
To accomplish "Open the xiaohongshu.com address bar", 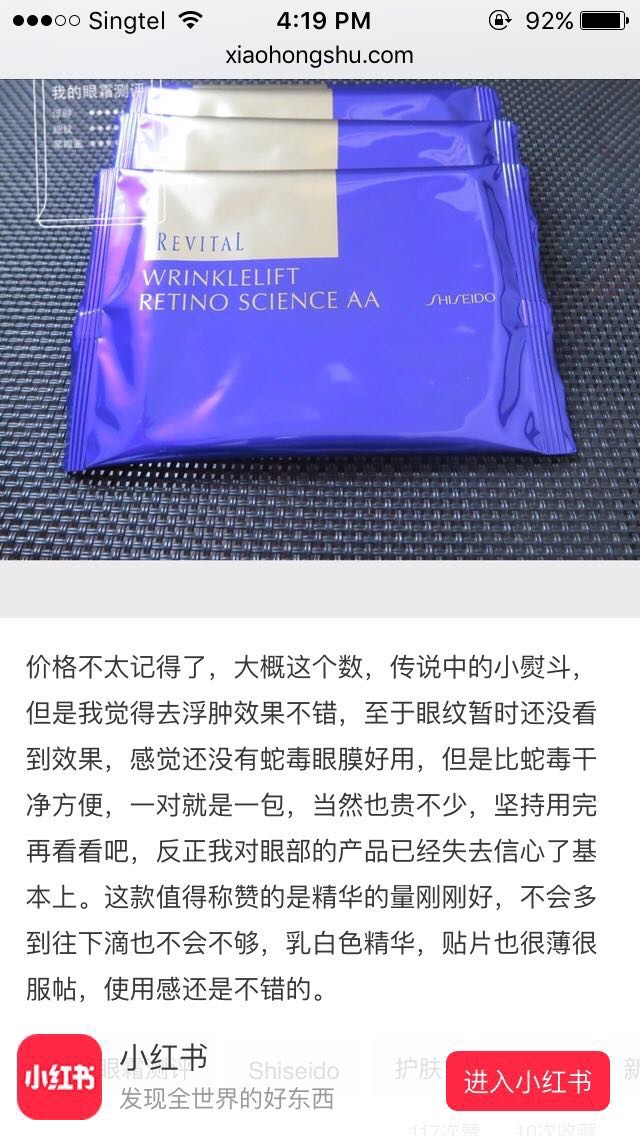I will pyautogui.click(x=320, y=55).
